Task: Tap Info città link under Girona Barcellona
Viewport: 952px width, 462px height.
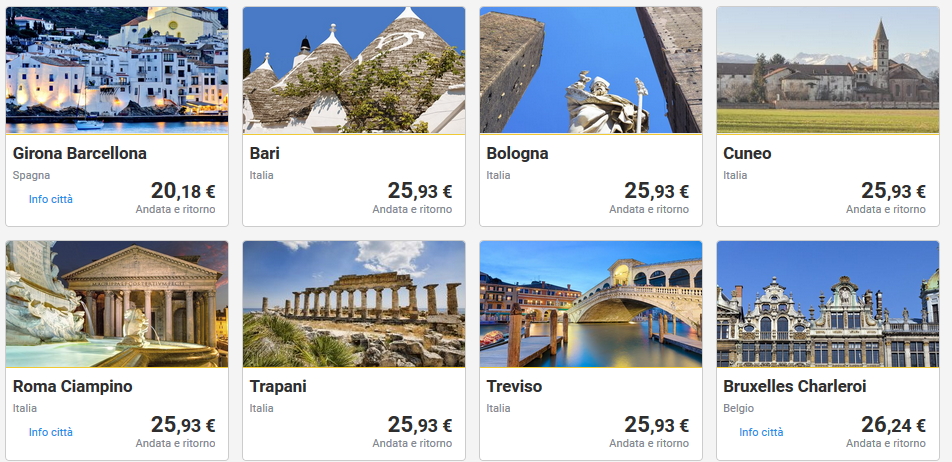Action: click(x=51, y=199)
